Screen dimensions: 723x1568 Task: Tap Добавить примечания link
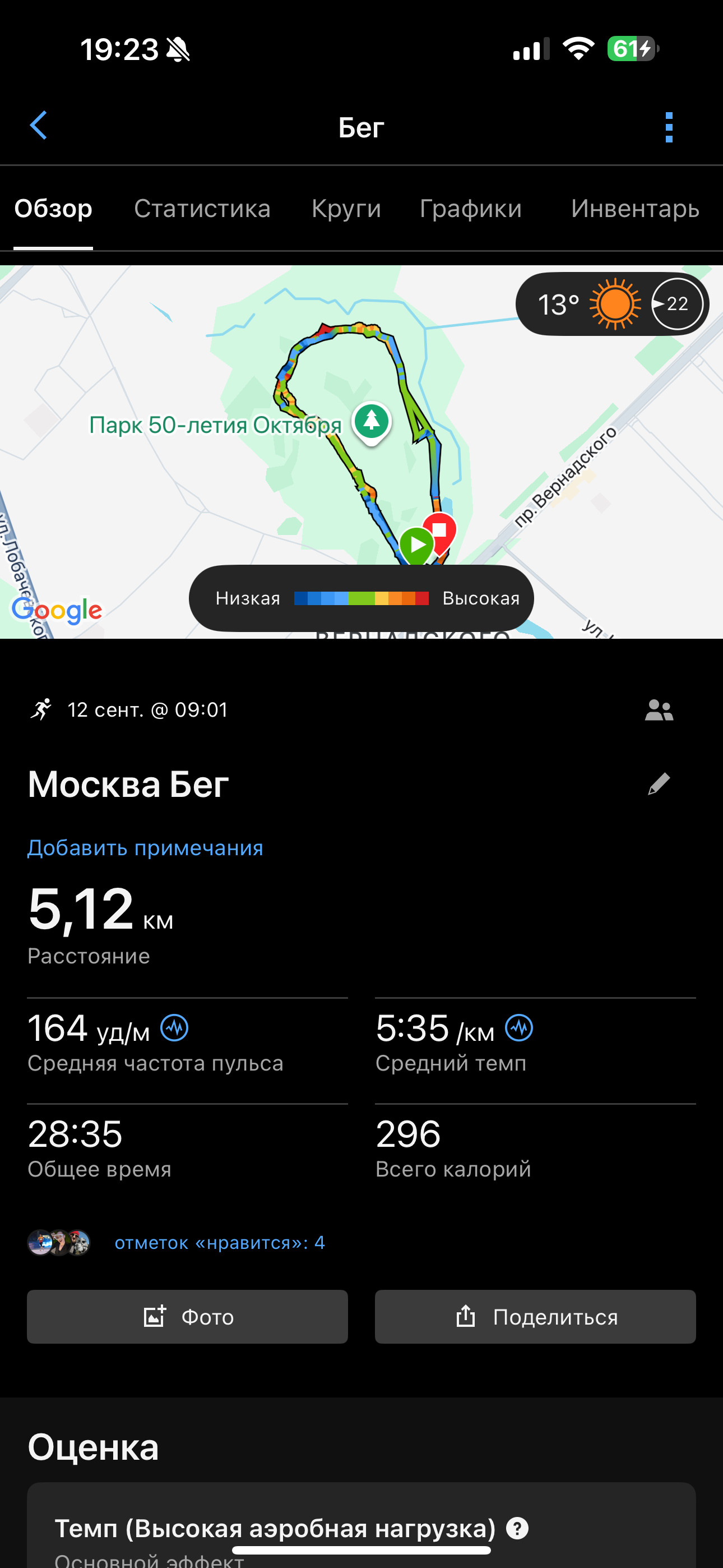point(146,847)
